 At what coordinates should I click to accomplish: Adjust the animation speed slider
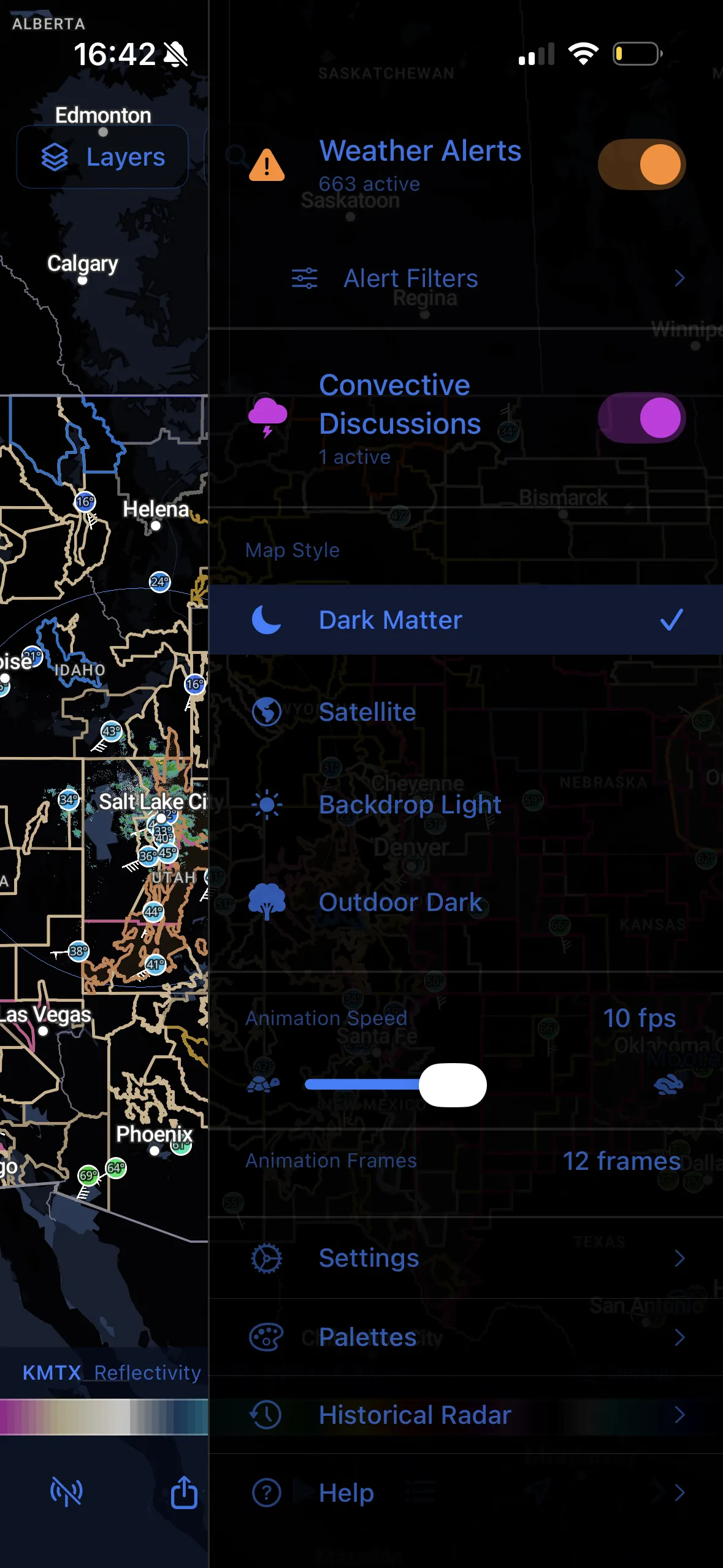tap(452, 1084)
